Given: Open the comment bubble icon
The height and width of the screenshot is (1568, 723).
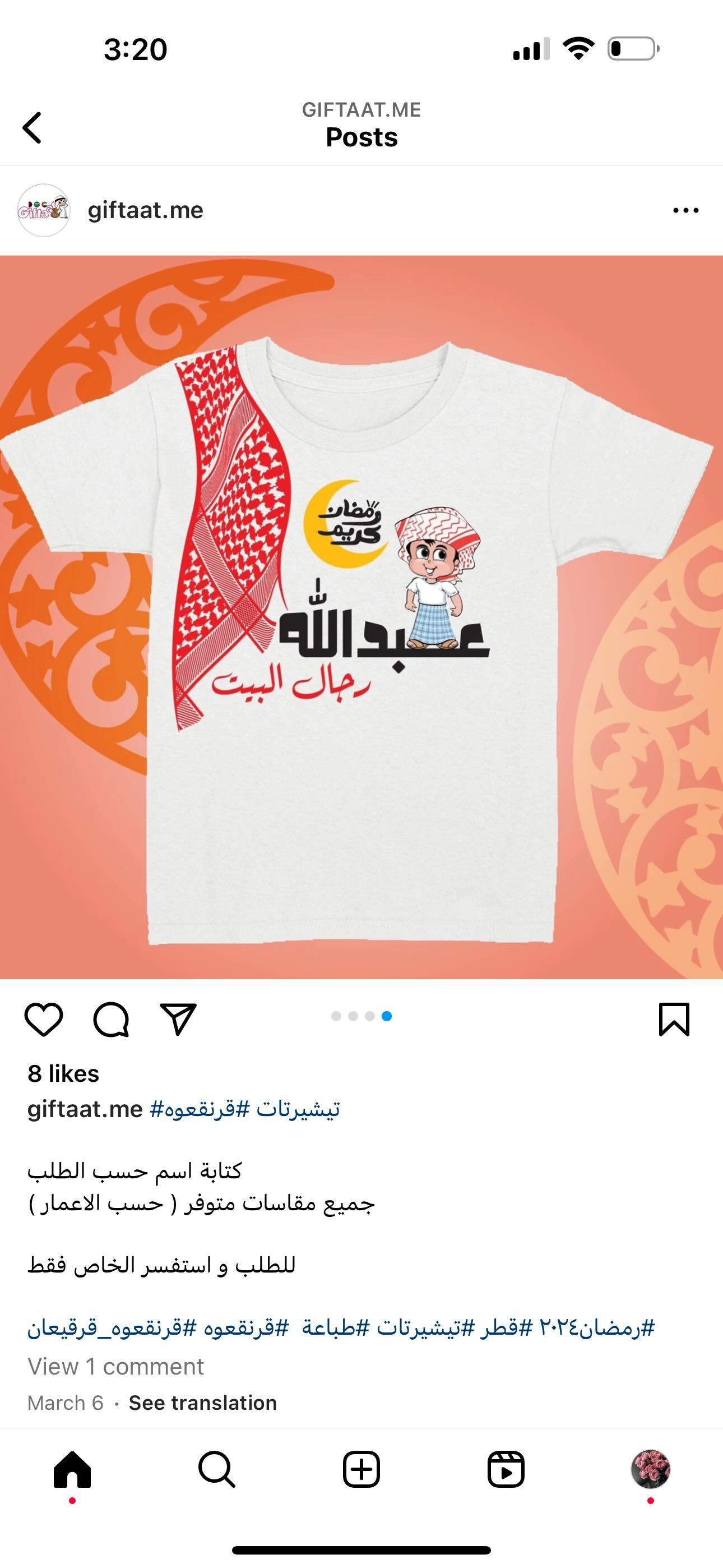Looking at the screenshot, I should click(111, 1019).
